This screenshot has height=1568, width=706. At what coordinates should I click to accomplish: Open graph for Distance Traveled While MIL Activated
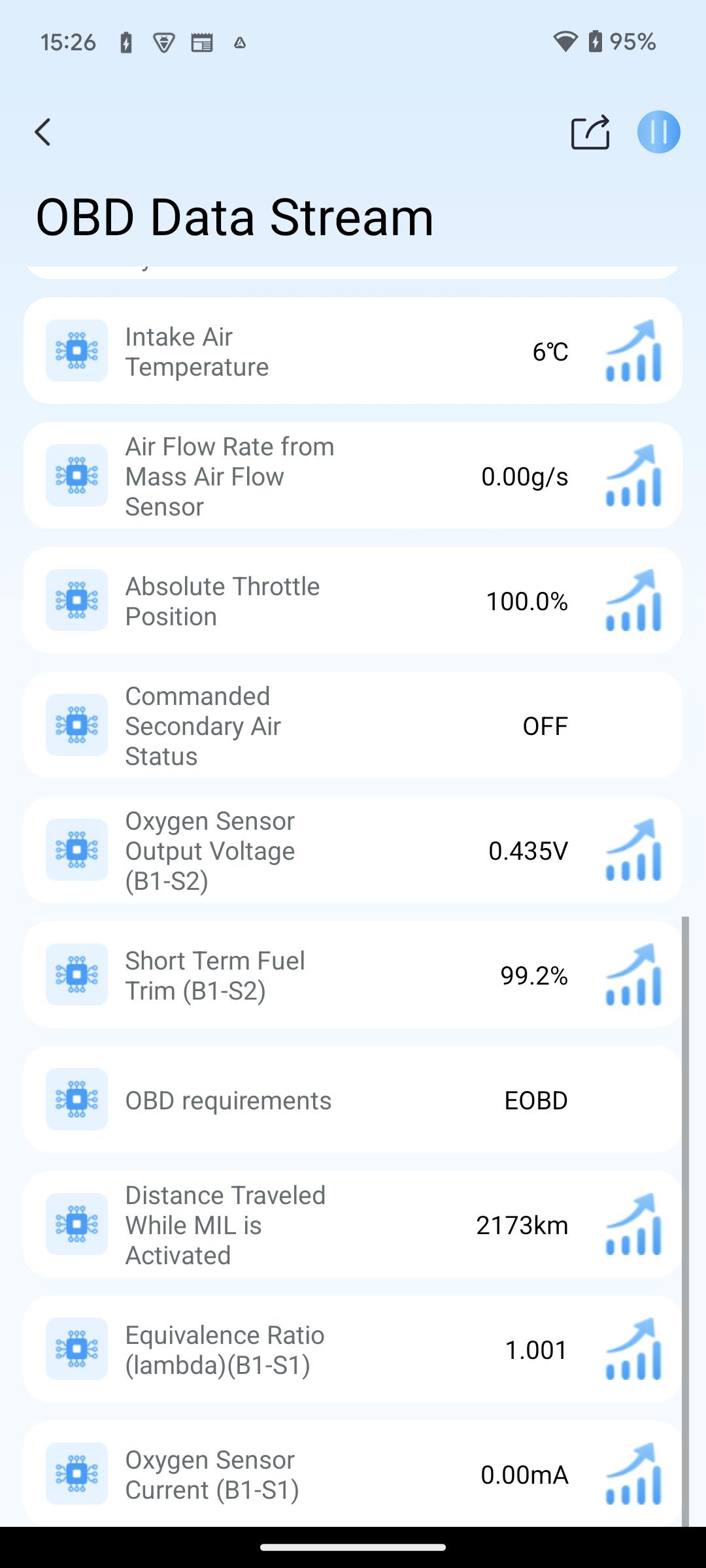633,1224
